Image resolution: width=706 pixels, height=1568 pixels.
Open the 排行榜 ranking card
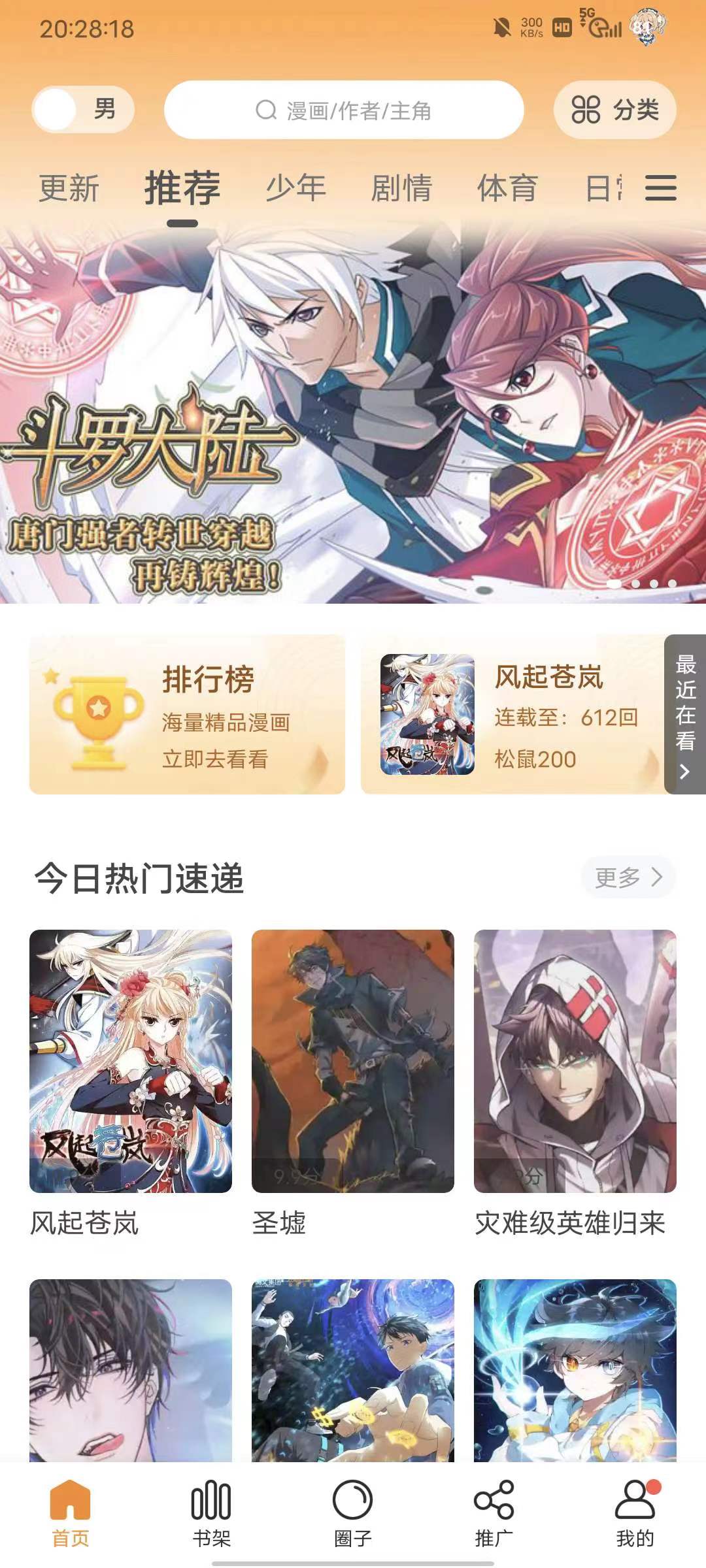tap(187, 715)
